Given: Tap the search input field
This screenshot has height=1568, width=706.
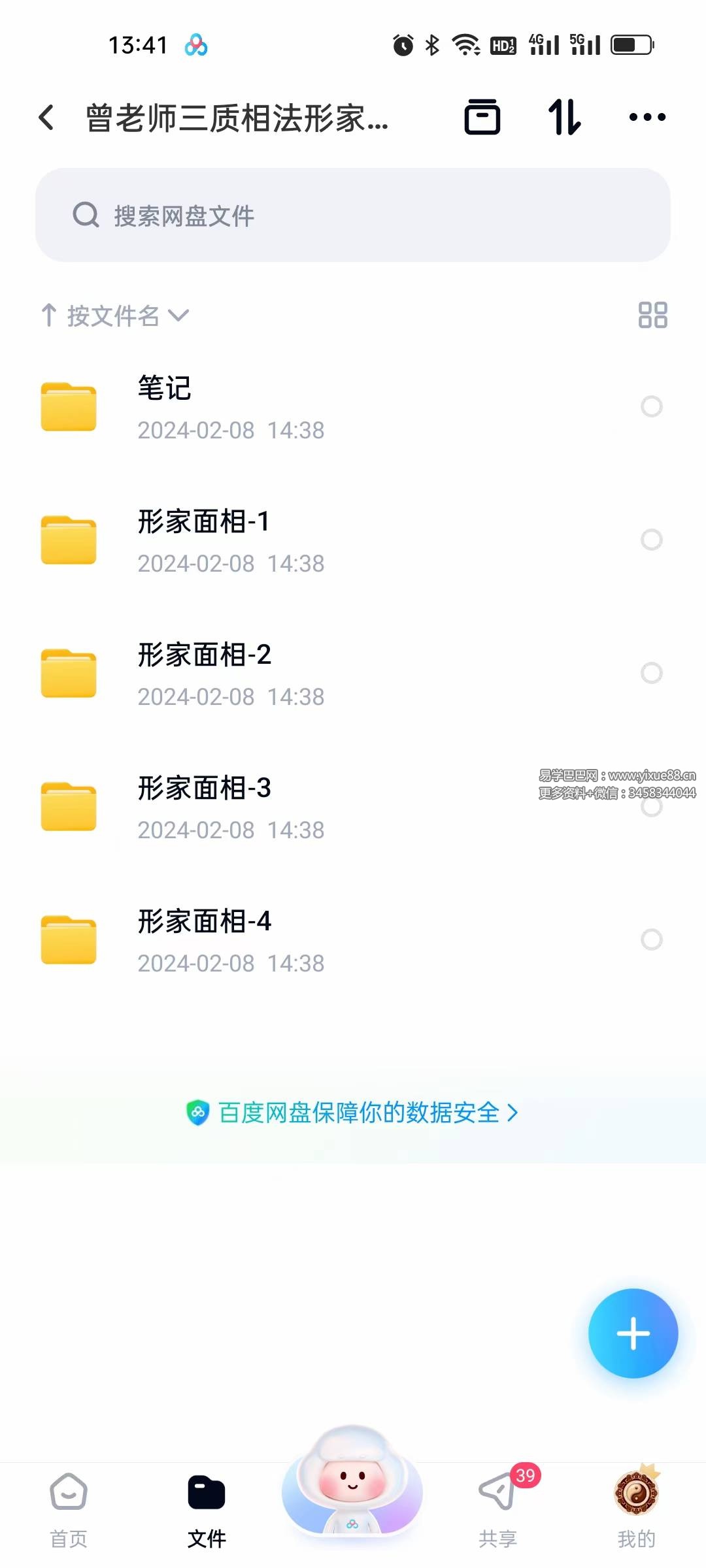Looking at the screenshot, I should [x=353, y=216].
